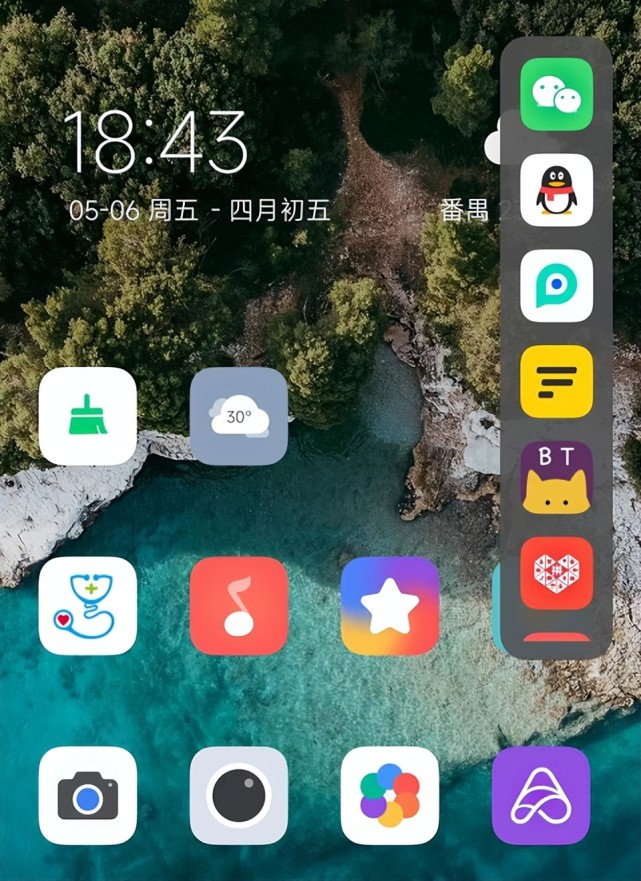Screen dimensions: 641x881
Task: Open the green broom cleaner app
Action: tap(88, 416)
